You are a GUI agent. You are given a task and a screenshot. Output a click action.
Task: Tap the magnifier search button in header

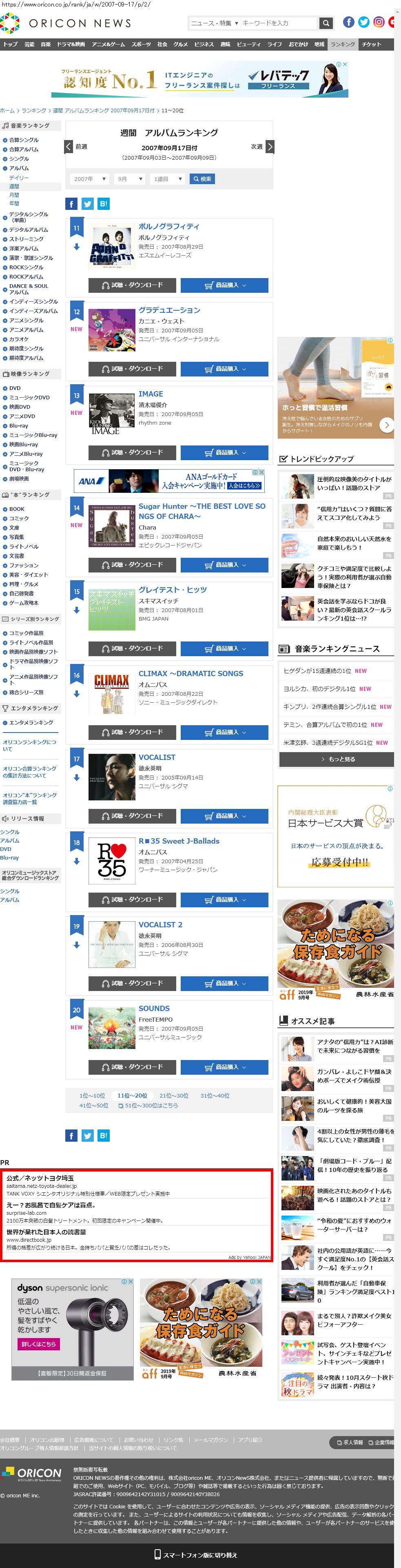pos(326,23)
